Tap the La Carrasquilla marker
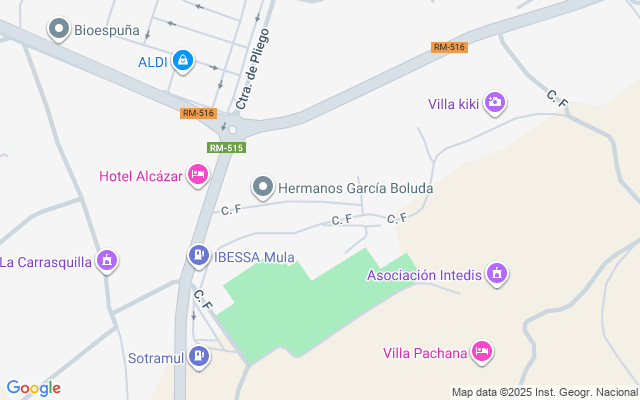 click(x=107, y=262)
